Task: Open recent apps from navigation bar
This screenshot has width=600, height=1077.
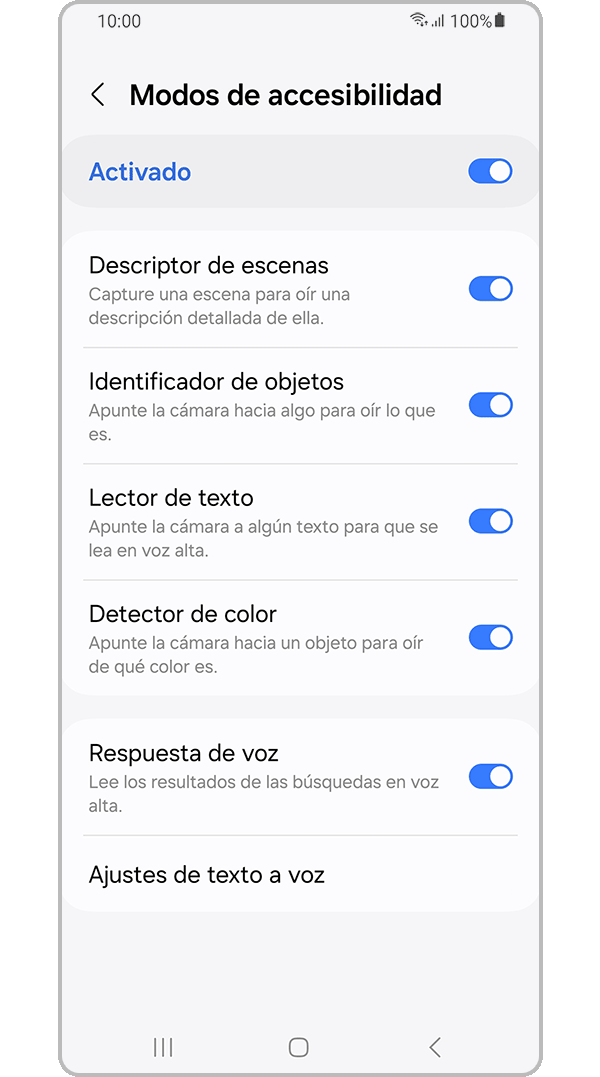Action: pyautogui.click(x=163, y=1047)
